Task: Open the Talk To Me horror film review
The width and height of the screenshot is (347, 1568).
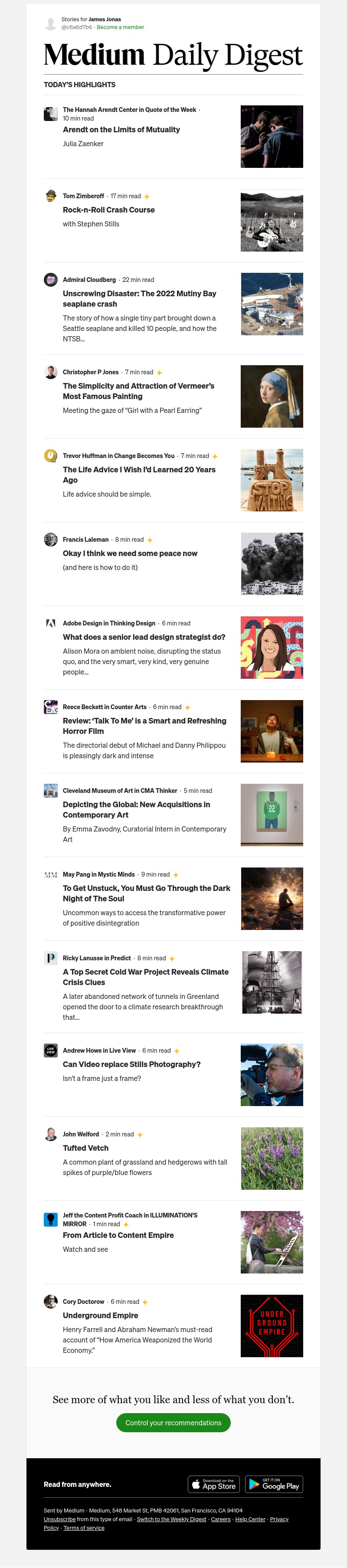Action: click(144, 726)
